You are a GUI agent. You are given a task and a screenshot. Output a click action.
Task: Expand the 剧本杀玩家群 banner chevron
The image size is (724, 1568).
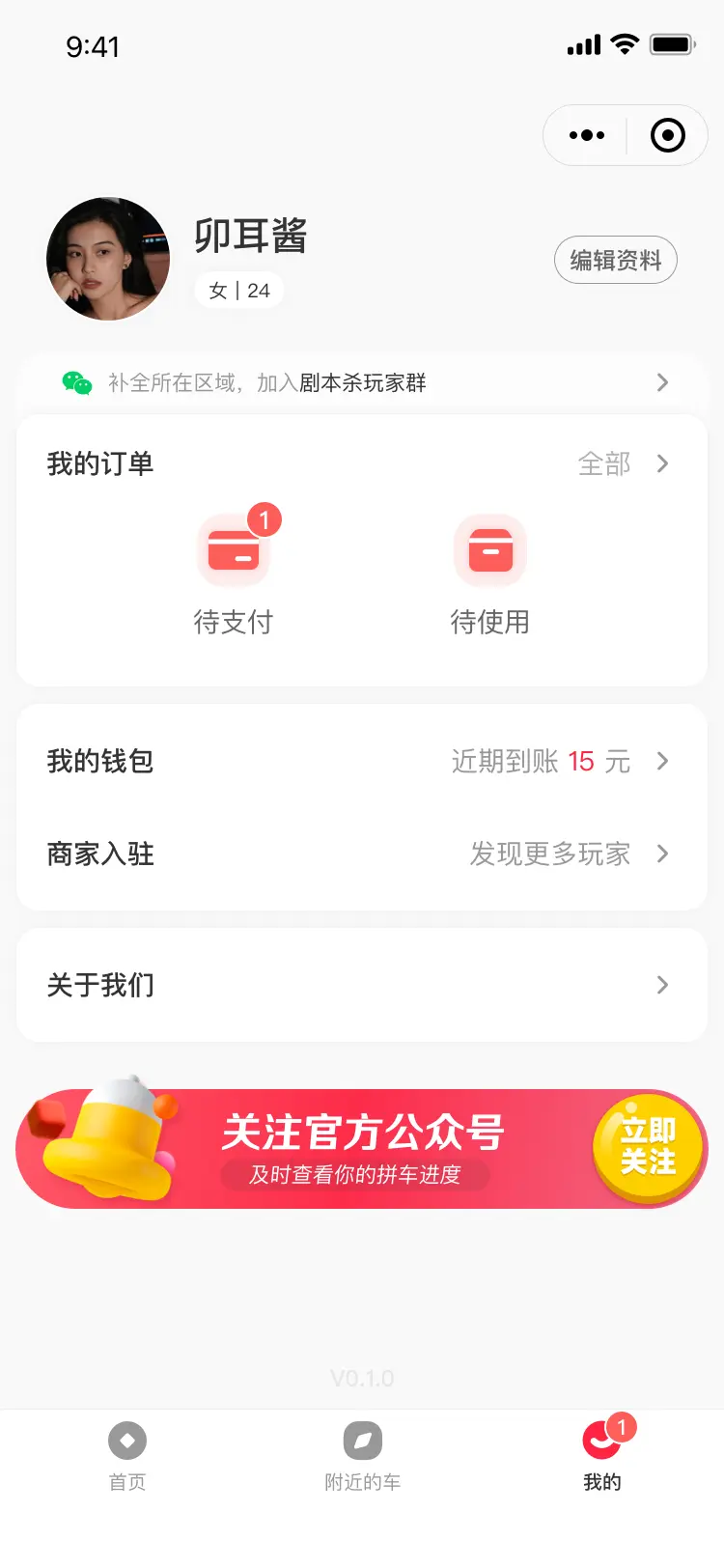[x=662, y=382]
